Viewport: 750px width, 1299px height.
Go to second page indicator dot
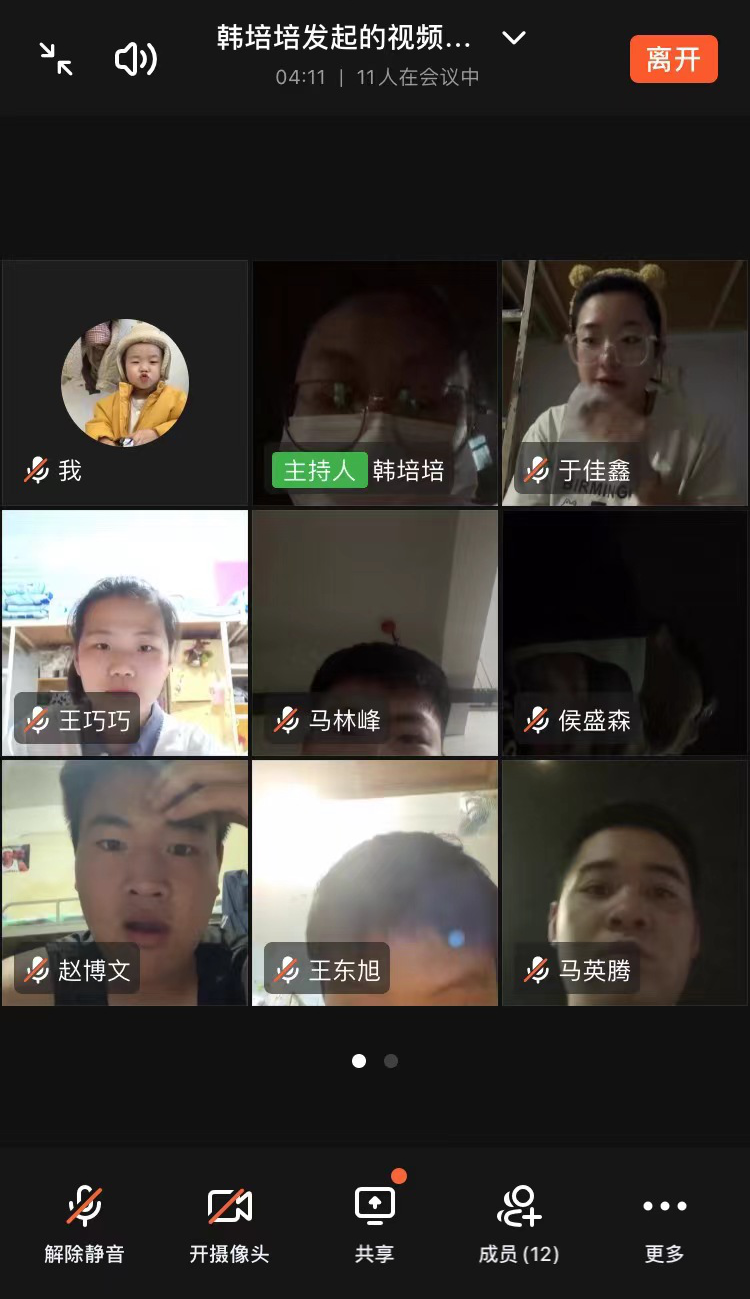coord(391,1061)
